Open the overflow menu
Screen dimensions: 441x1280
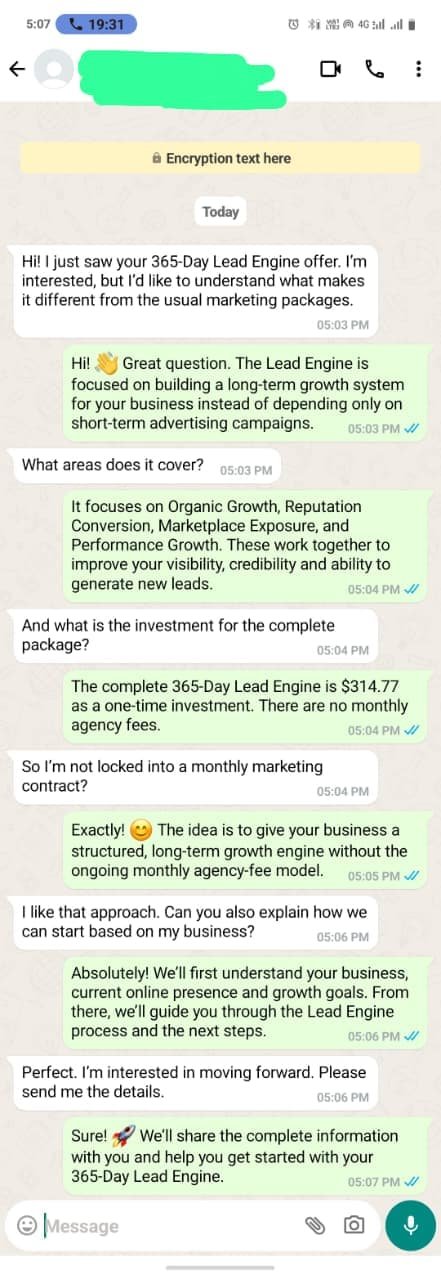click(418, 69)
